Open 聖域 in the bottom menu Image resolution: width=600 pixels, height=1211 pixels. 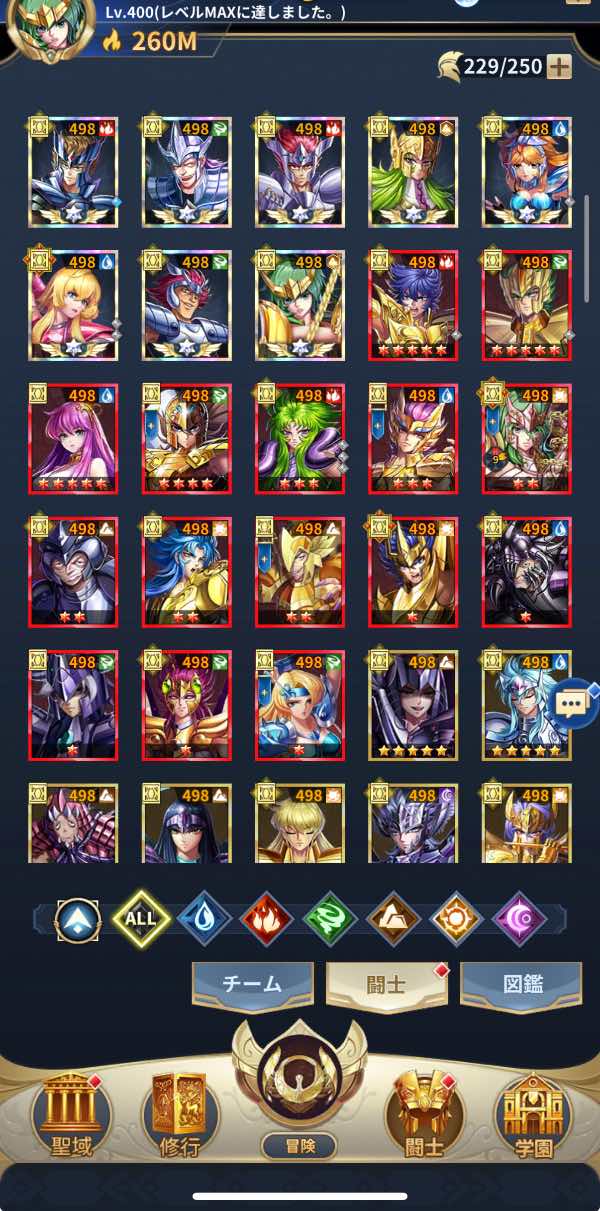click(71, 1115)
